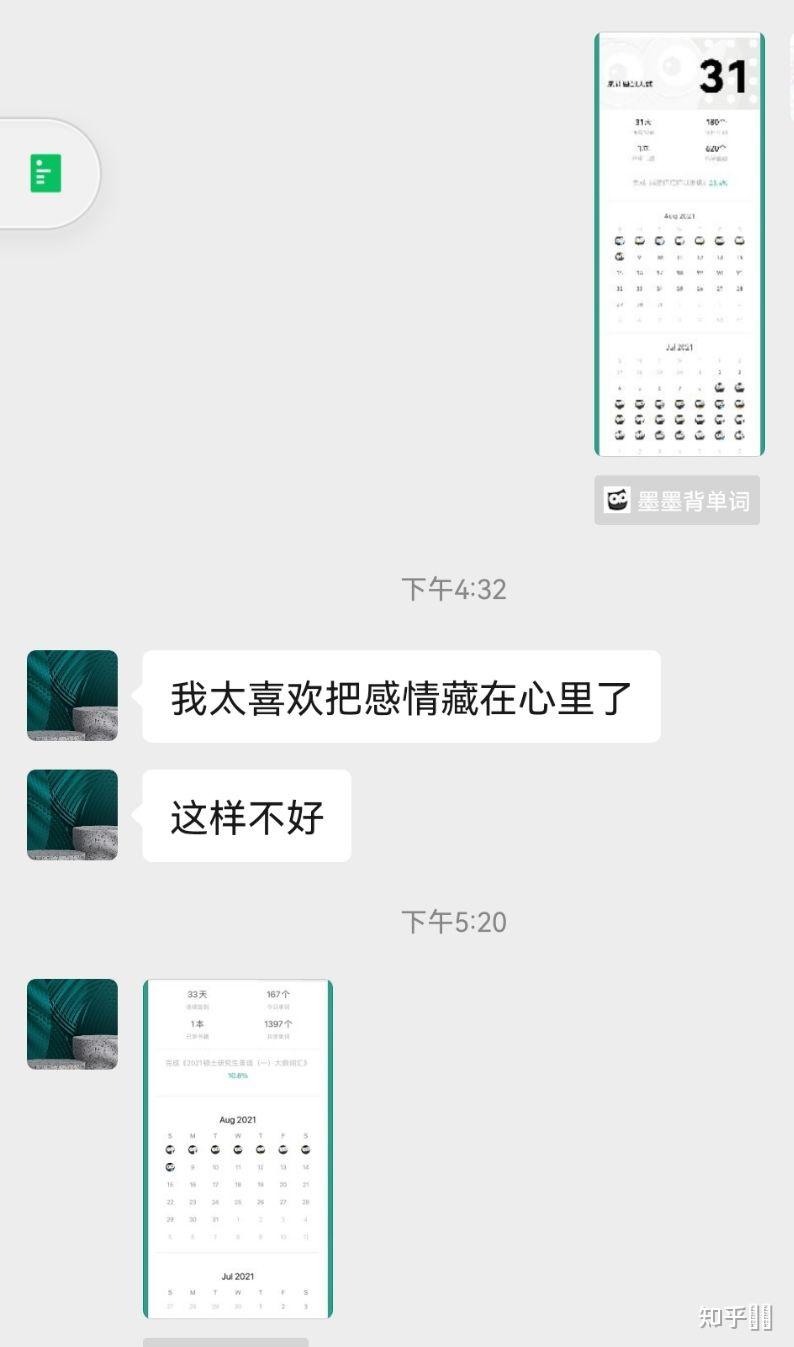
Task: Tap the avatar beside the received calendar image
Action: 72,1024
